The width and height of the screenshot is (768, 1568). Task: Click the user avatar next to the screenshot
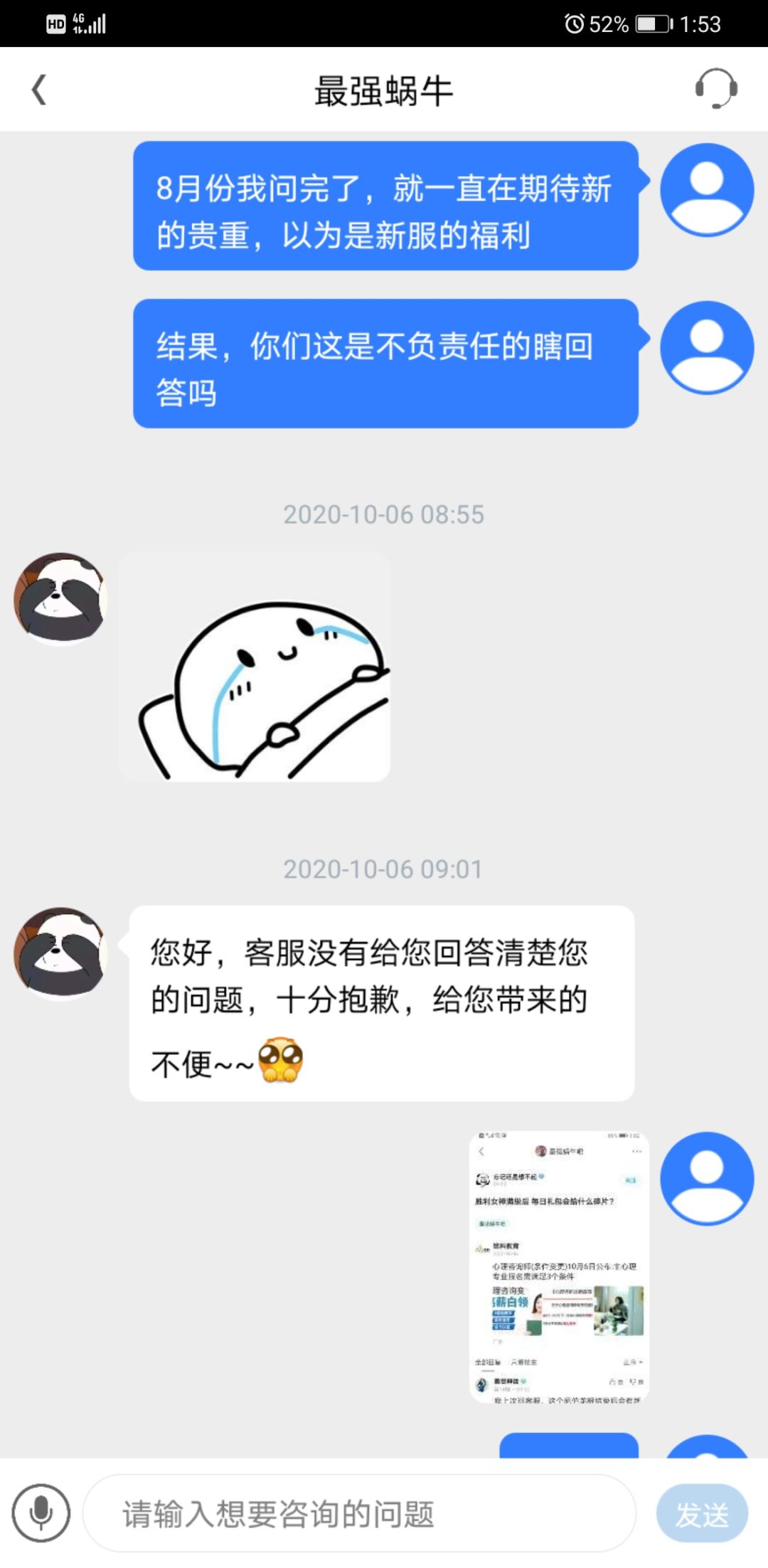(x=706, y=1177)
